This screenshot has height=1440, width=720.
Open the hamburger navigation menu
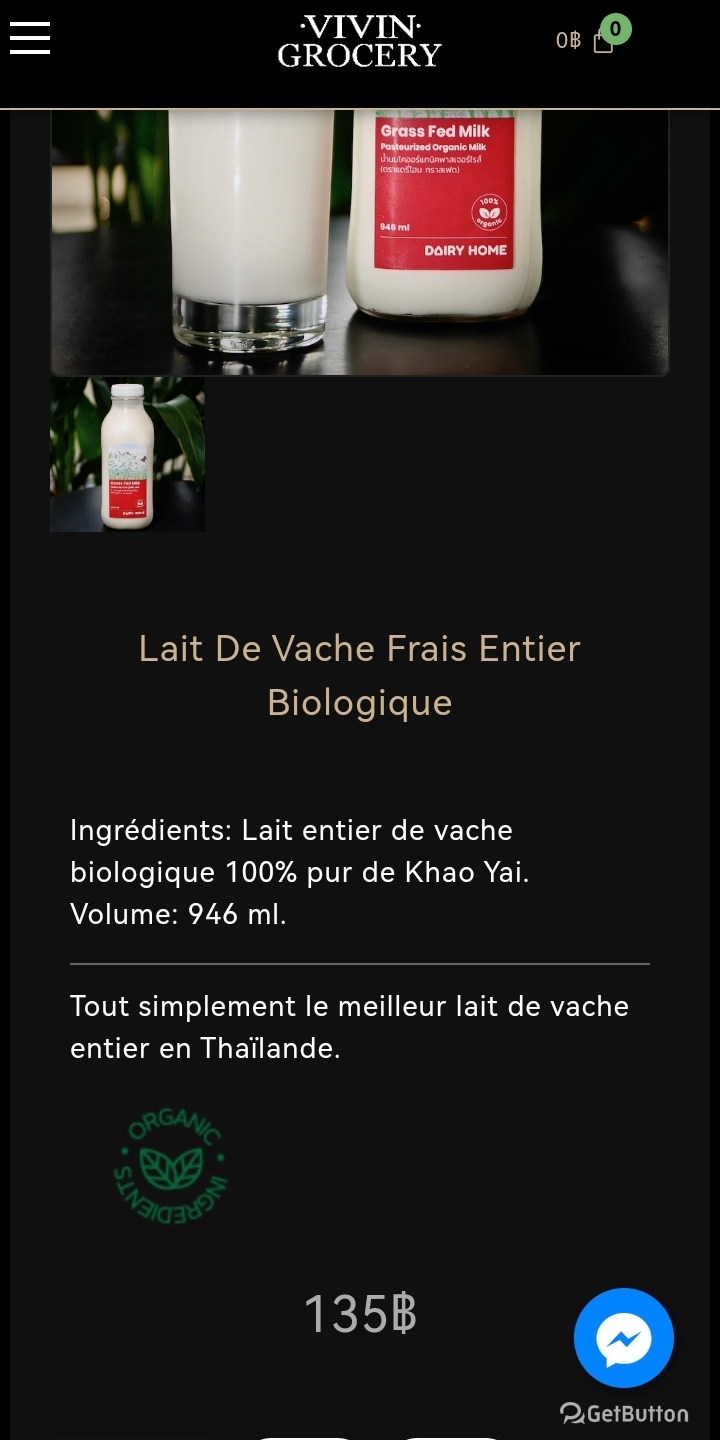click(30, 38)
